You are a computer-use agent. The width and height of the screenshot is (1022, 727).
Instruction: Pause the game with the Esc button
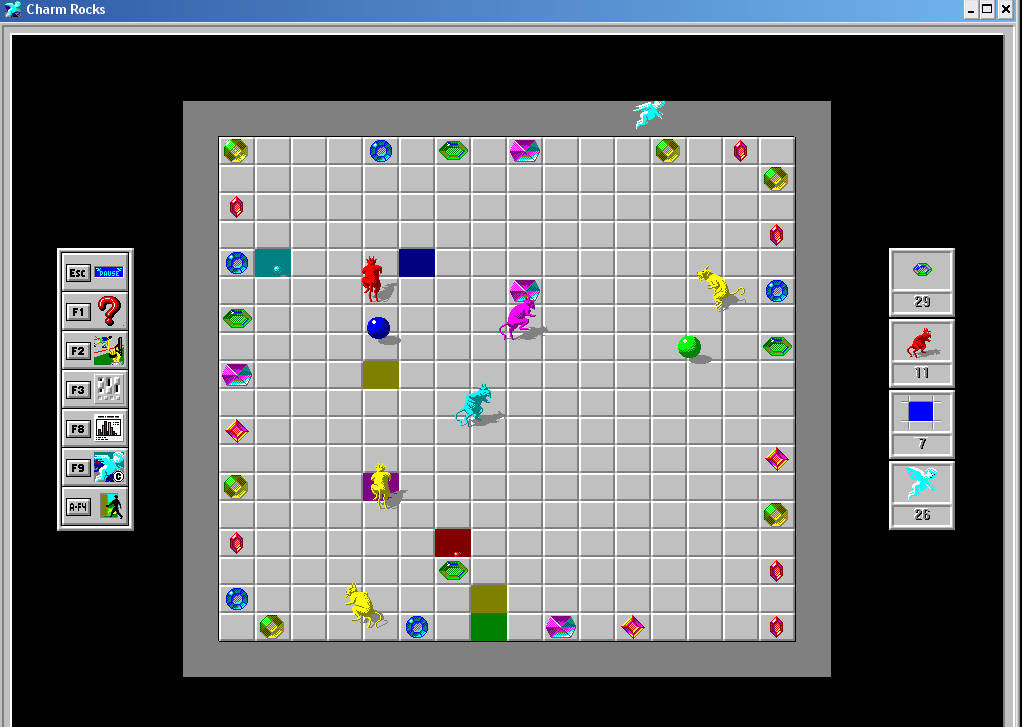click(95, 272)
